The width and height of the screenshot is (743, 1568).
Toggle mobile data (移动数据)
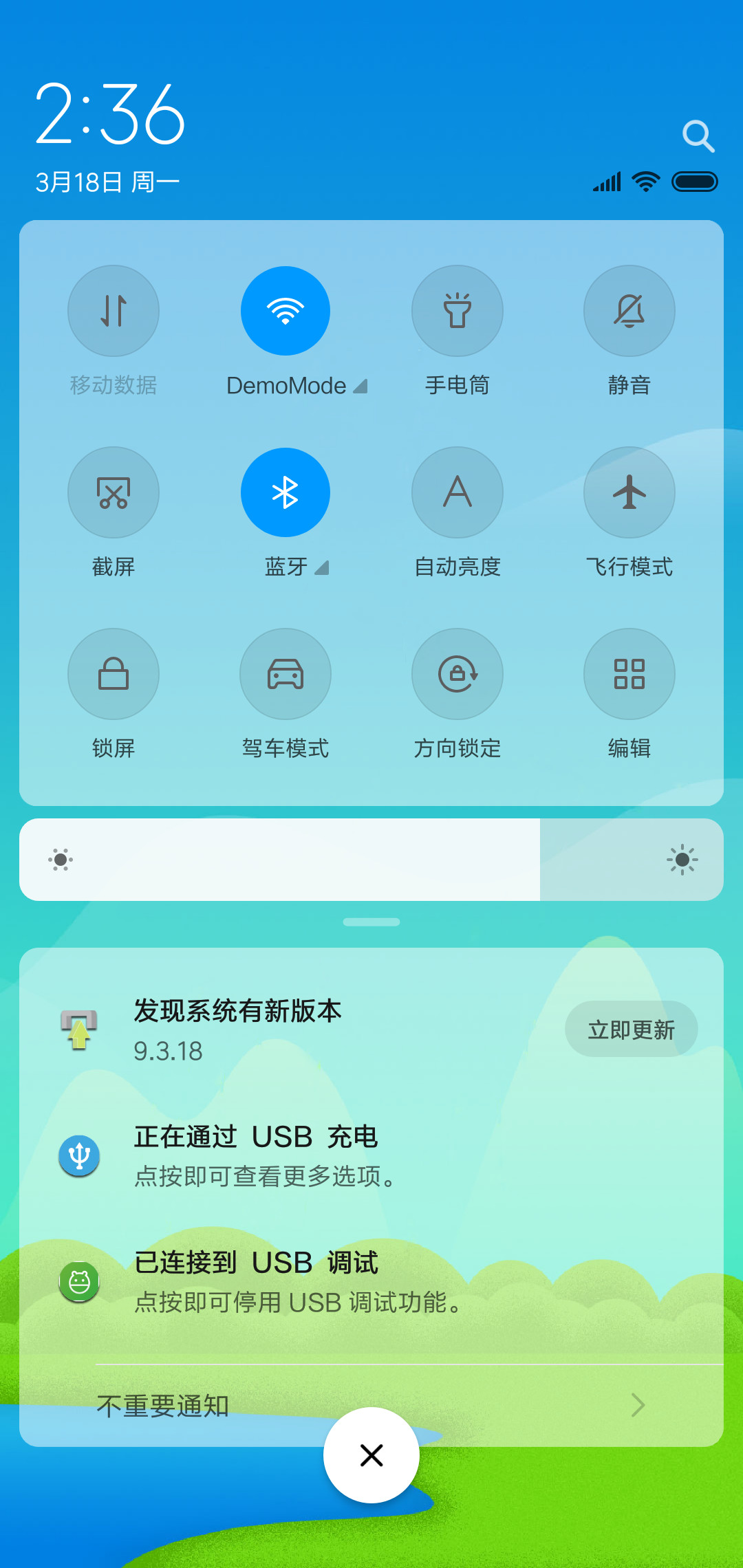(114, 311)
